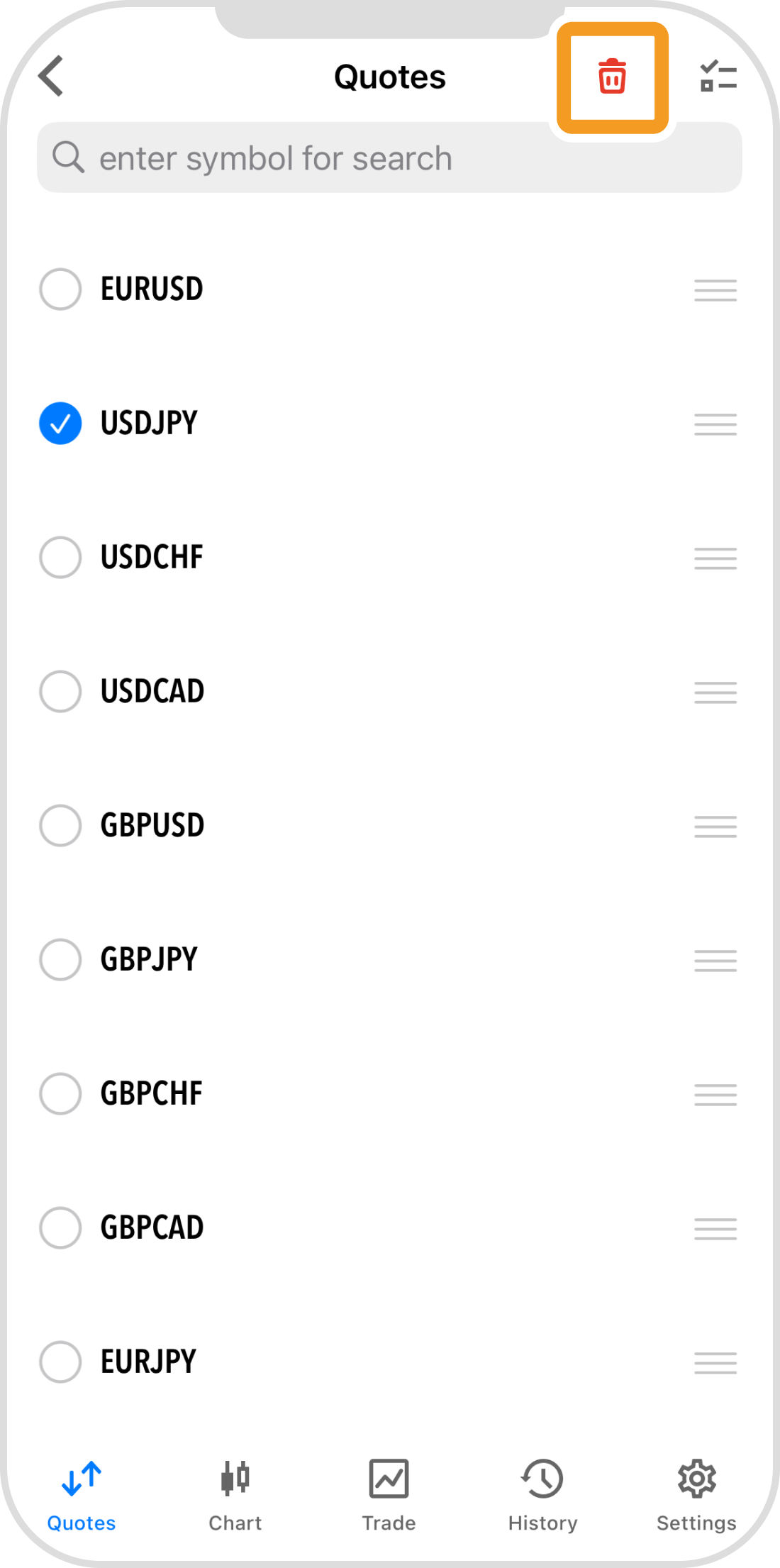Check the GBPCAD symbol
Viewport: 780px width, 1568px height.
60,1227
